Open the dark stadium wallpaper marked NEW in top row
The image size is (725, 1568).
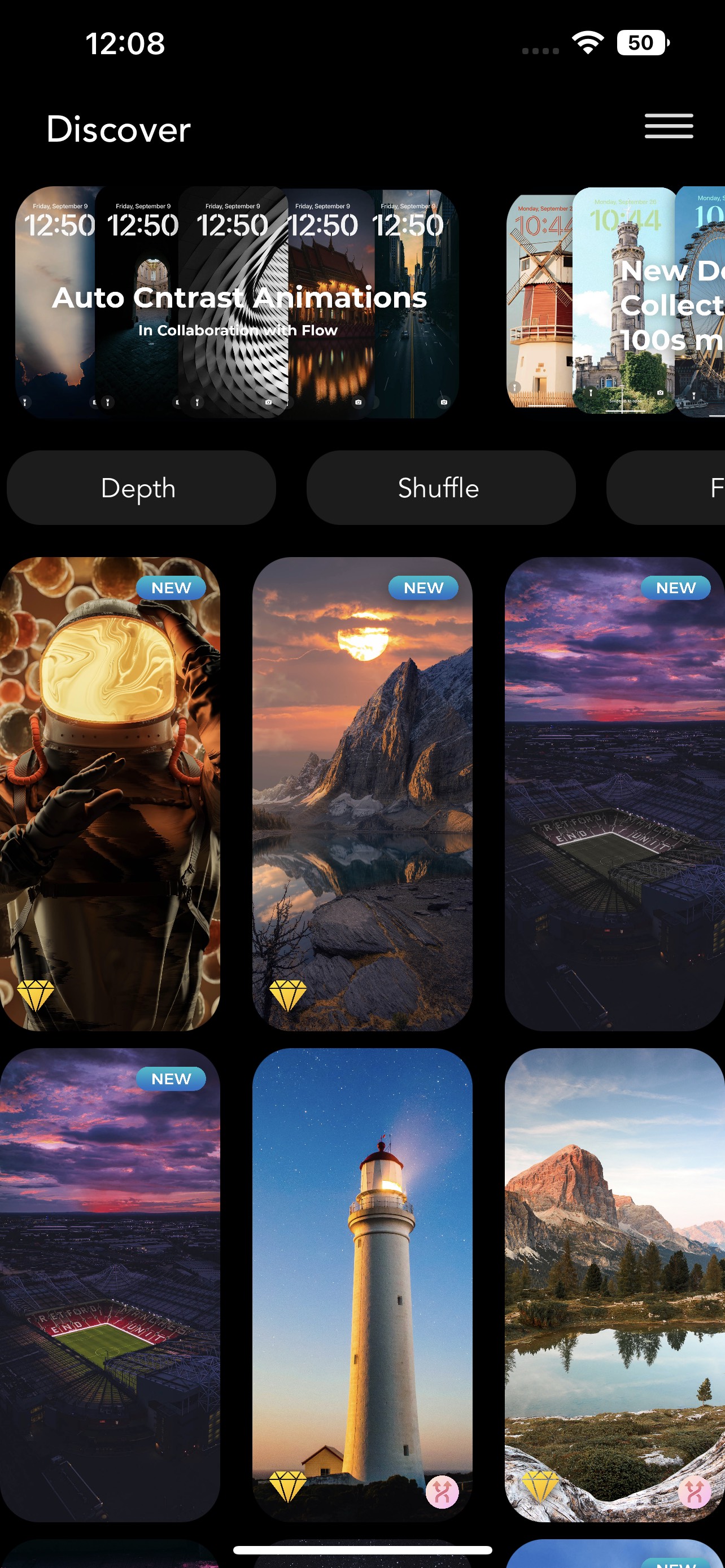[615, 794]
